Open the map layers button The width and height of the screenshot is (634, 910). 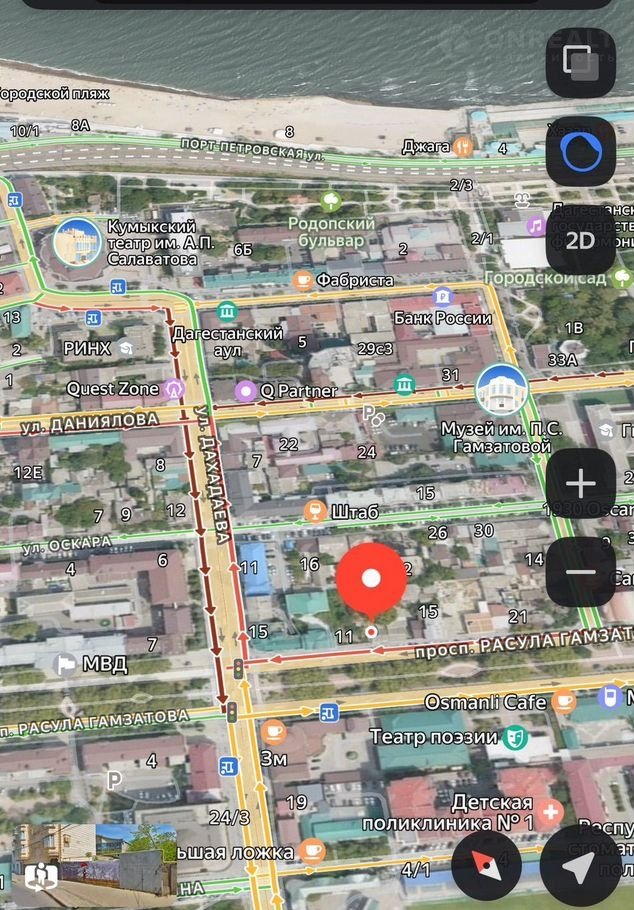[580, 63]
